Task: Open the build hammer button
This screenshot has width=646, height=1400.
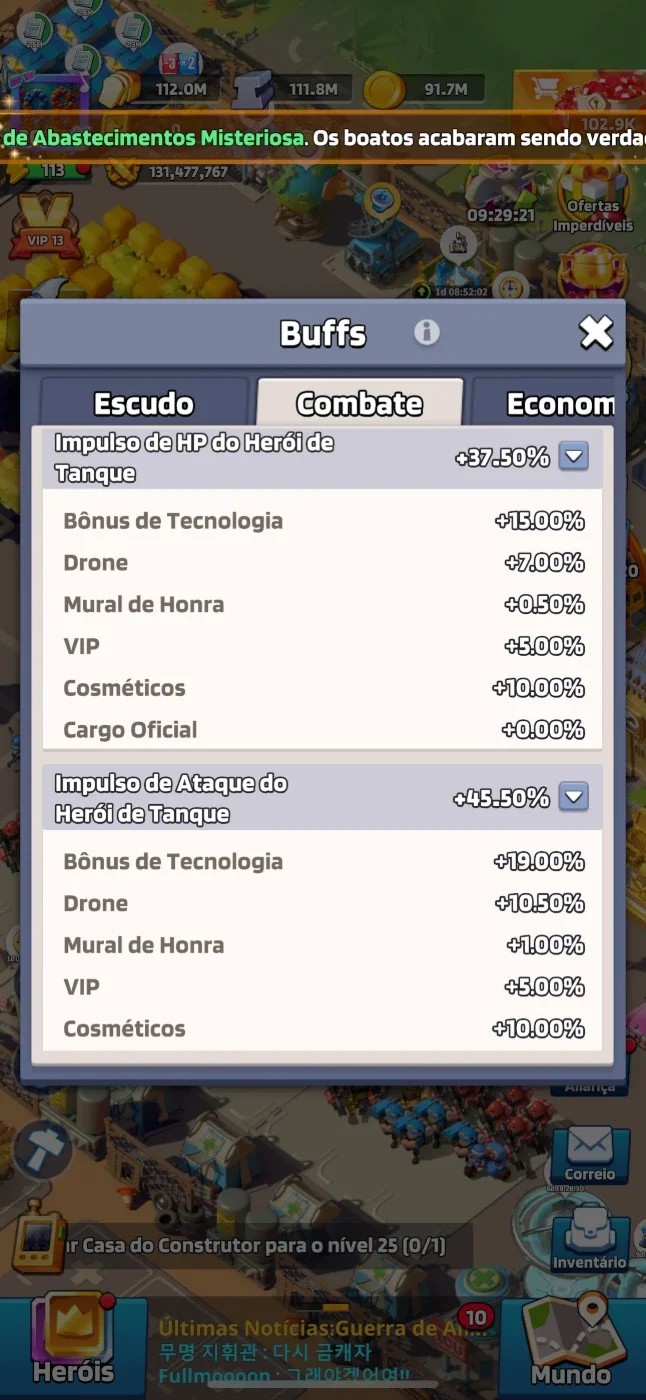Action: click(x=40, y=1147)
